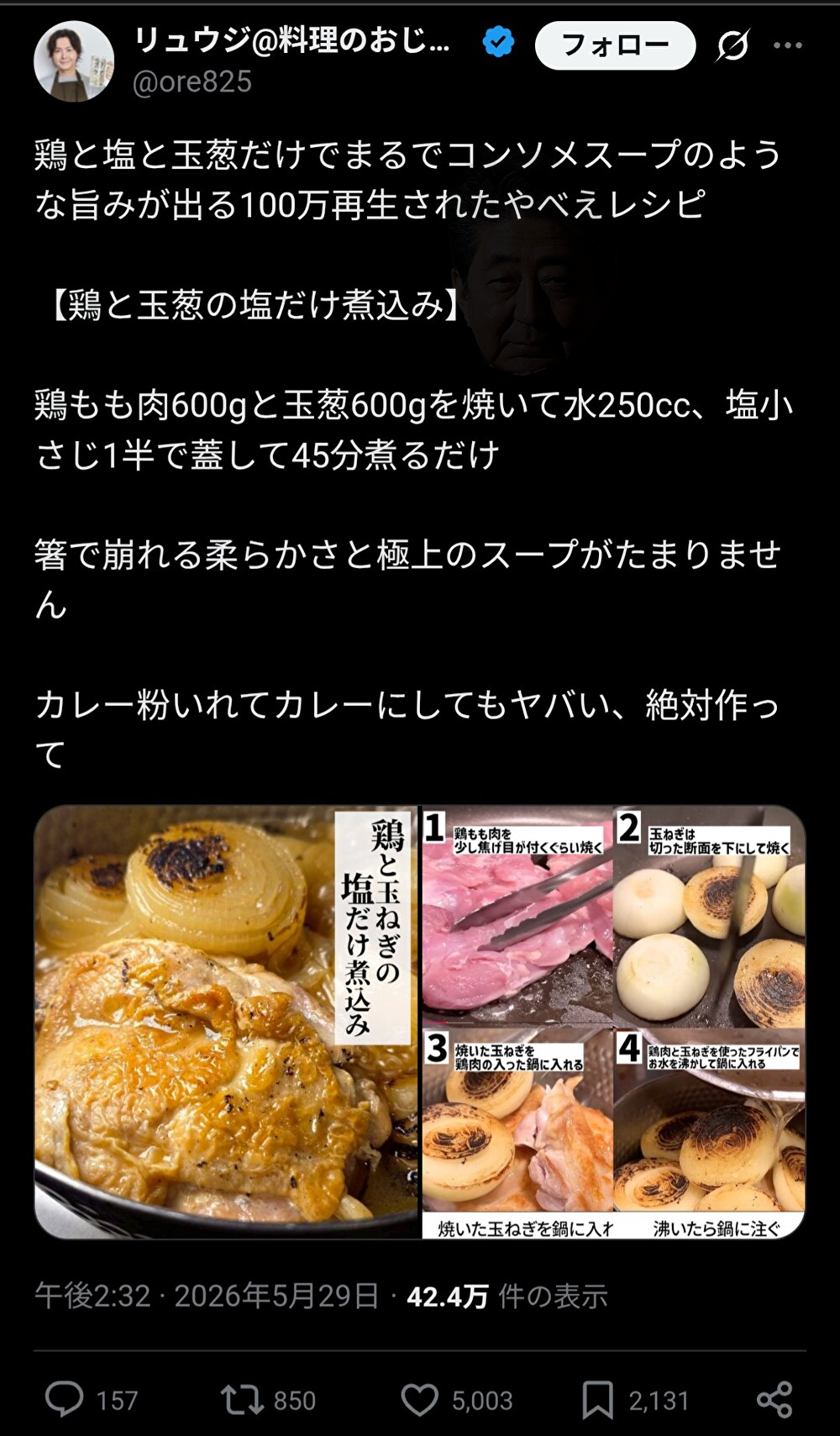The image size is (840, 1436).
Task: Like the recipe post
Action: (x=419, y=1400)
